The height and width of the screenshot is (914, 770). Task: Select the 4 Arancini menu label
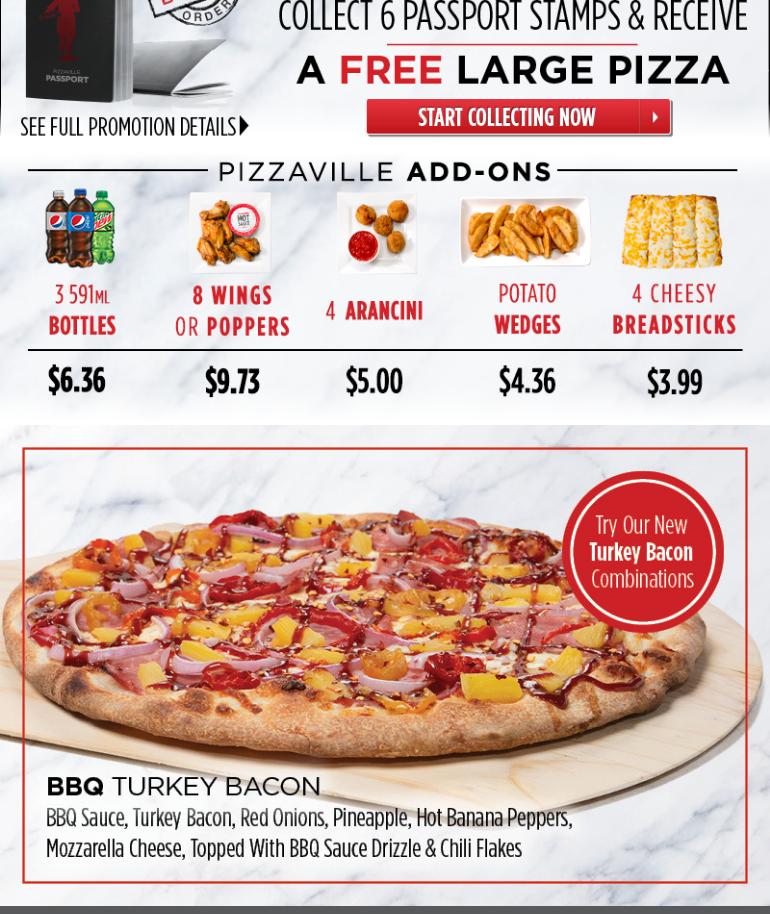point(377,311)
